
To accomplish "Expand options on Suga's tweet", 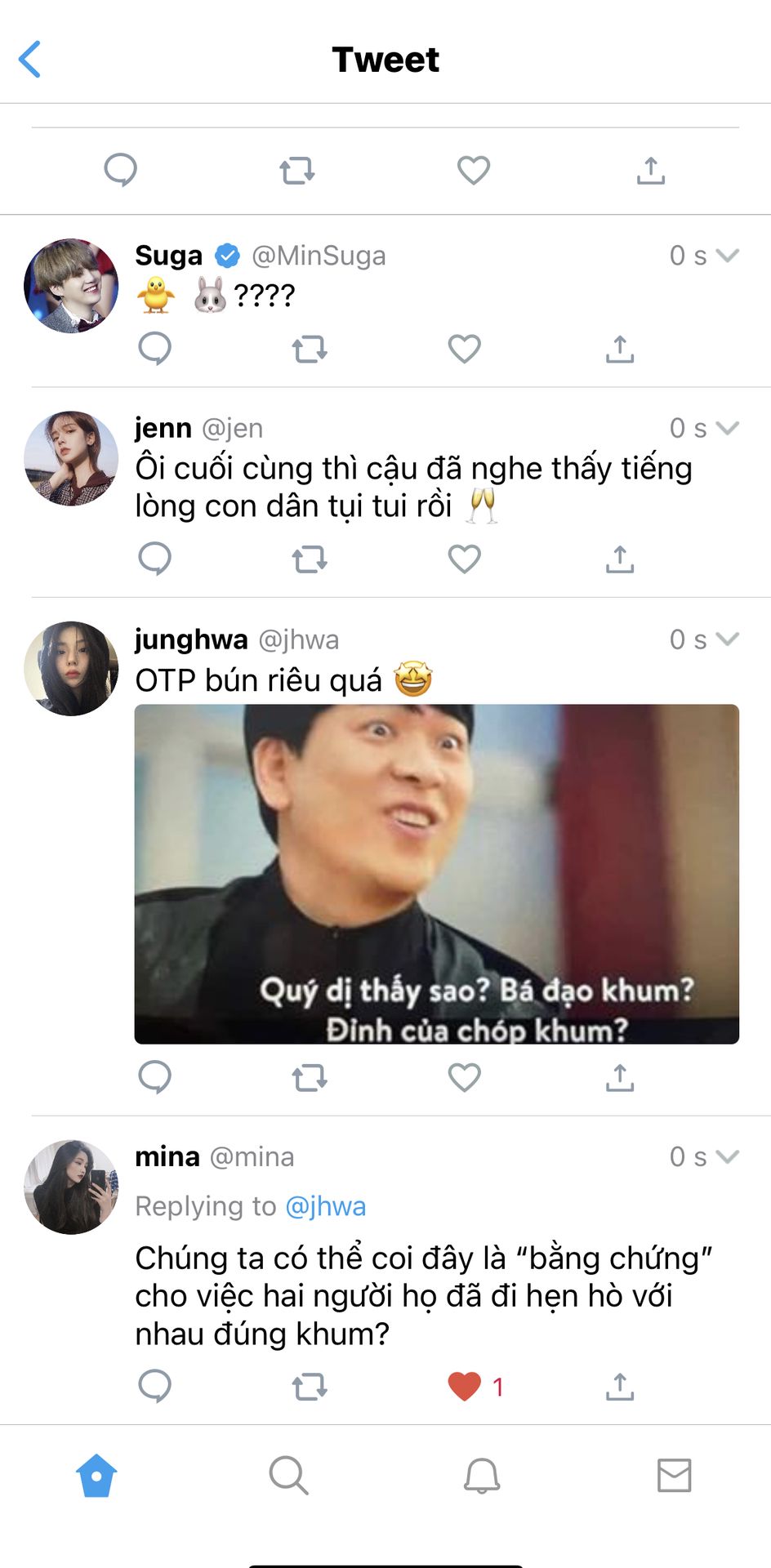I will [x=727, y=256].
